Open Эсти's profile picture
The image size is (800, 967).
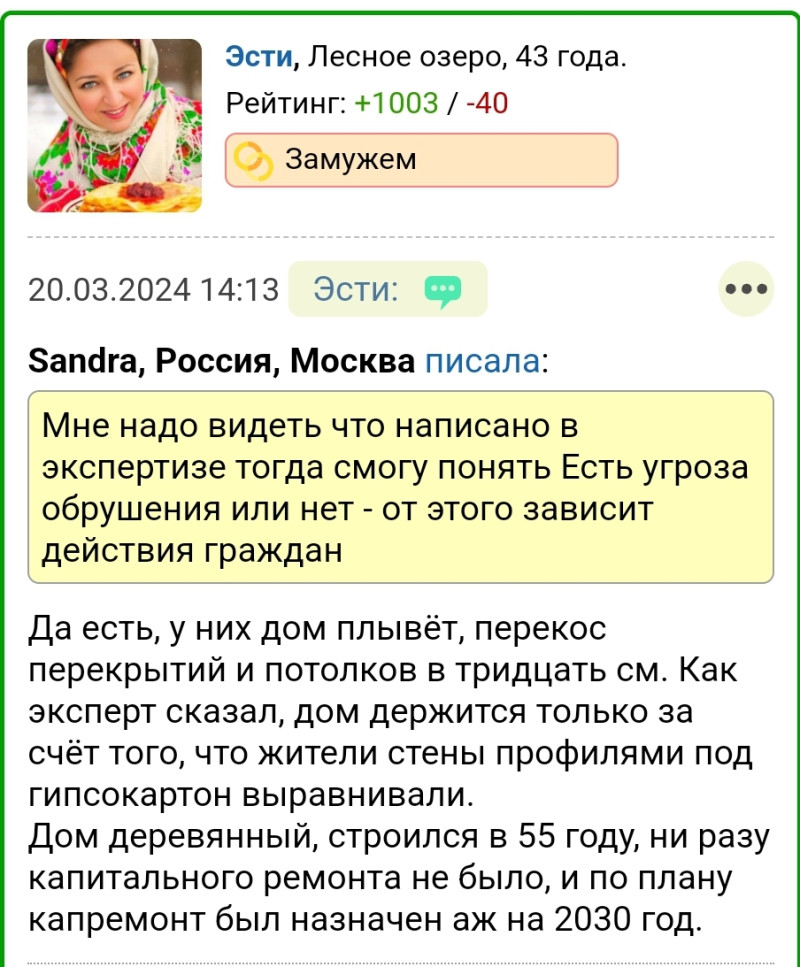point(114,125)
